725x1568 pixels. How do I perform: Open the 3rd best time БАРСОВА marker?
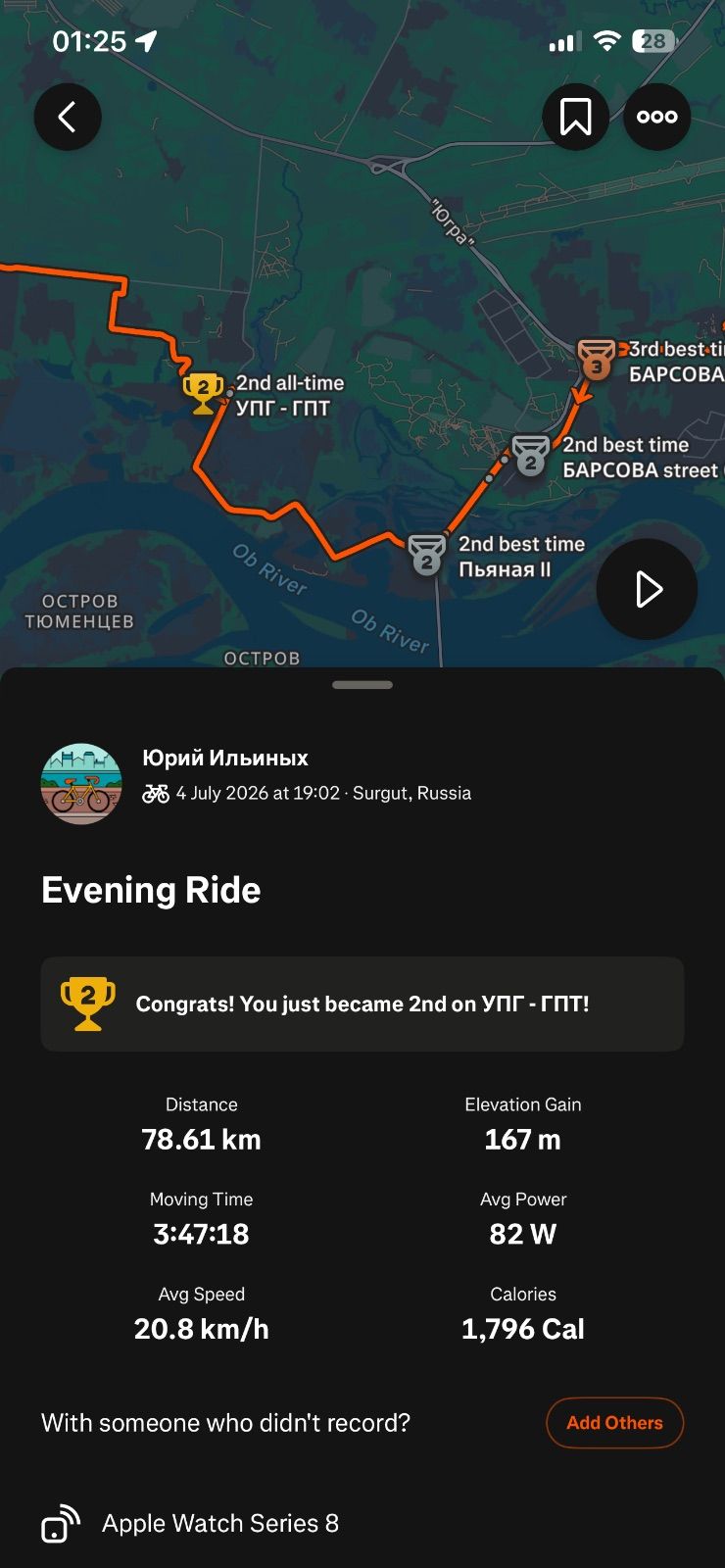coord(596,360)
